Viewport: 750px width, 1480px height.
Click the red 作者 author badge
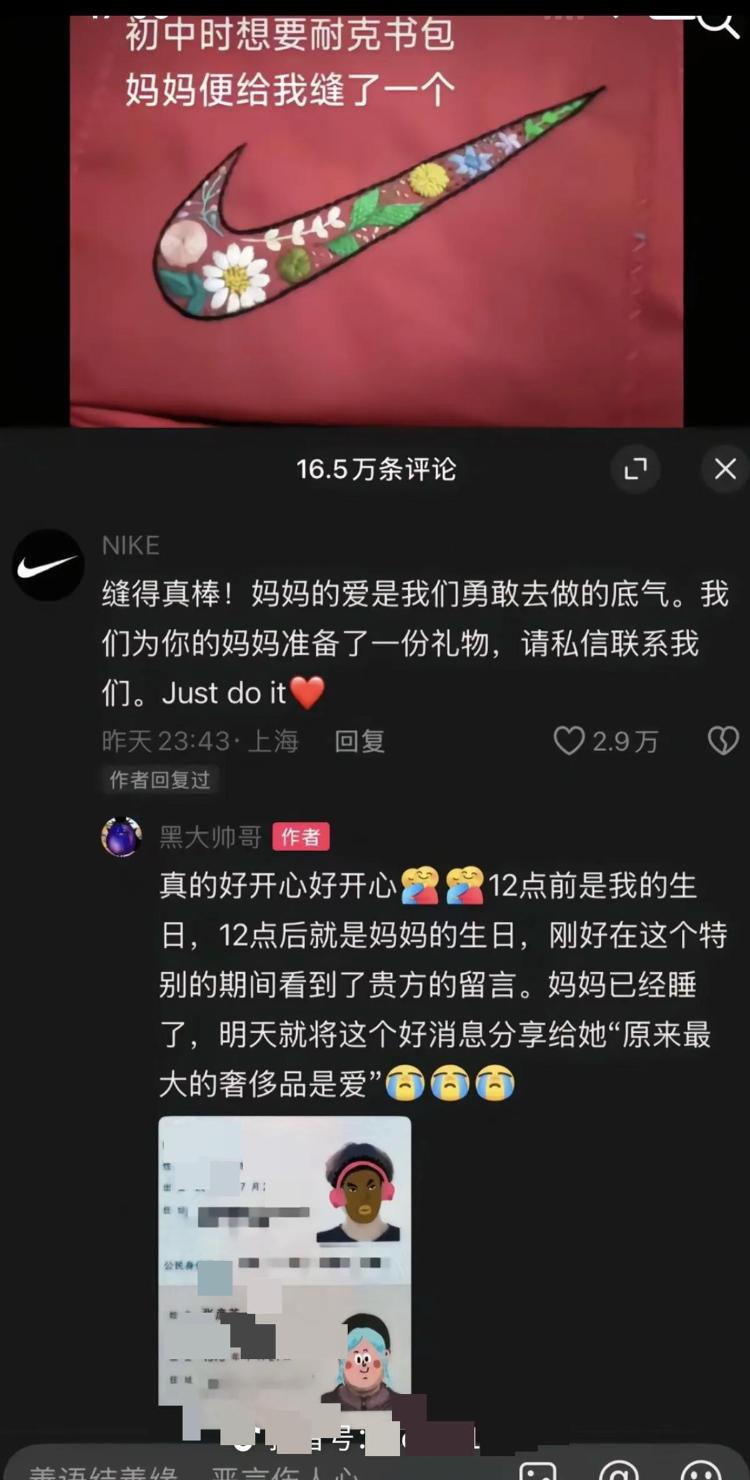(298, 837)
